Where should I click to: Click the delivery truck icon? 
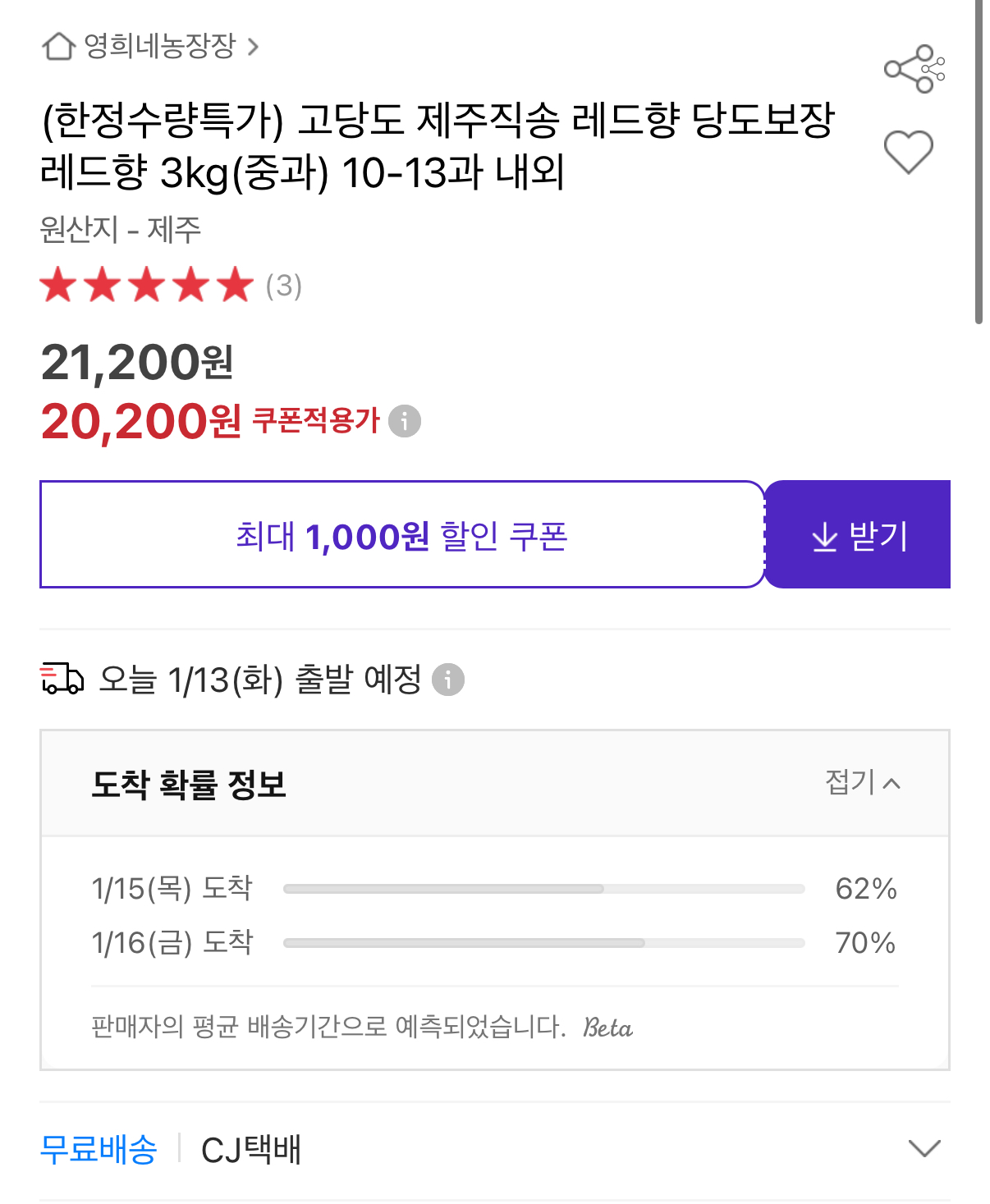(61, 680)
